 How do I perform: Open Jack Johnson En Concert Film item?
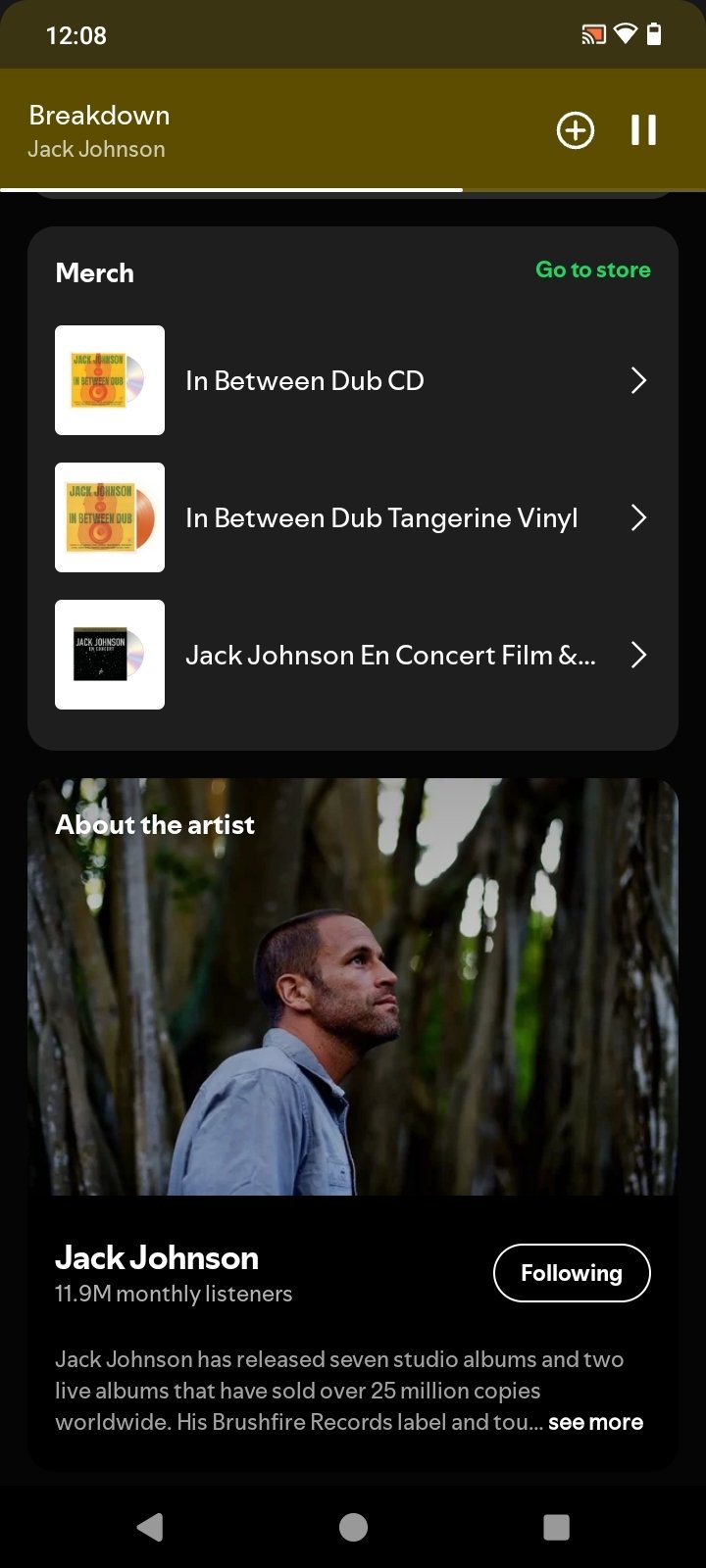coord(353,655)
